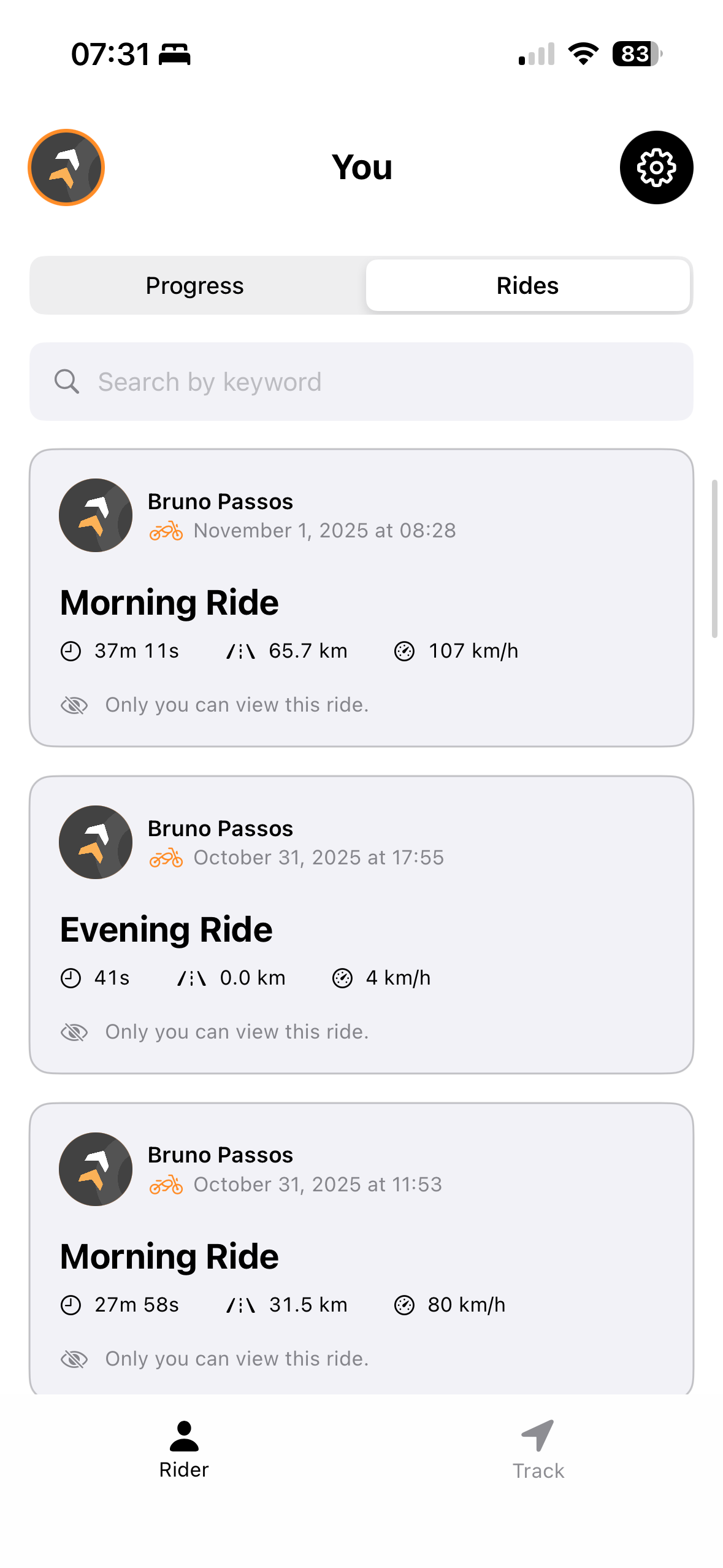Click the search by keyword field
This screenshot has height=1568, width=723.
(361, 381)
